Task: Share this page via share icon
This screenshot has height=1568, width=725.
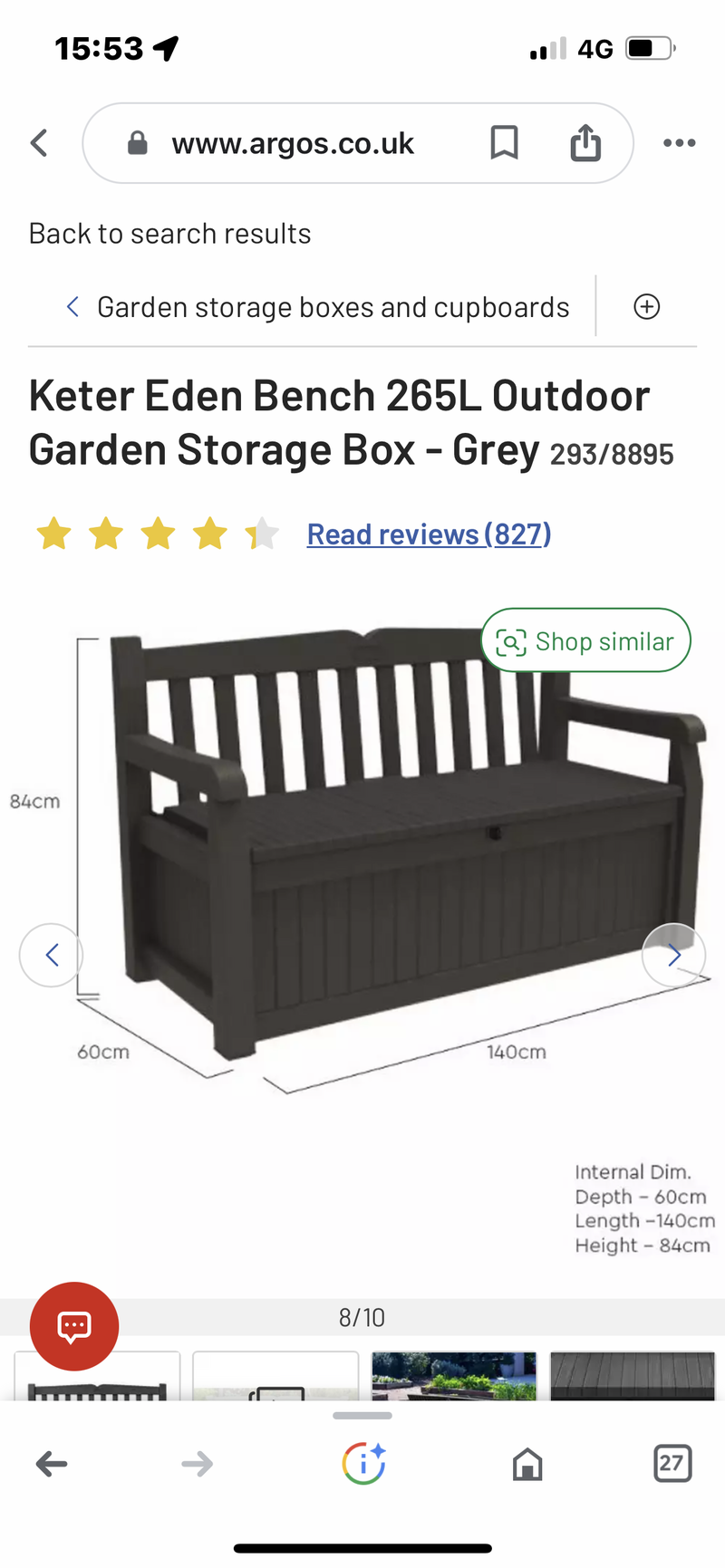Action: pos(585,142)
